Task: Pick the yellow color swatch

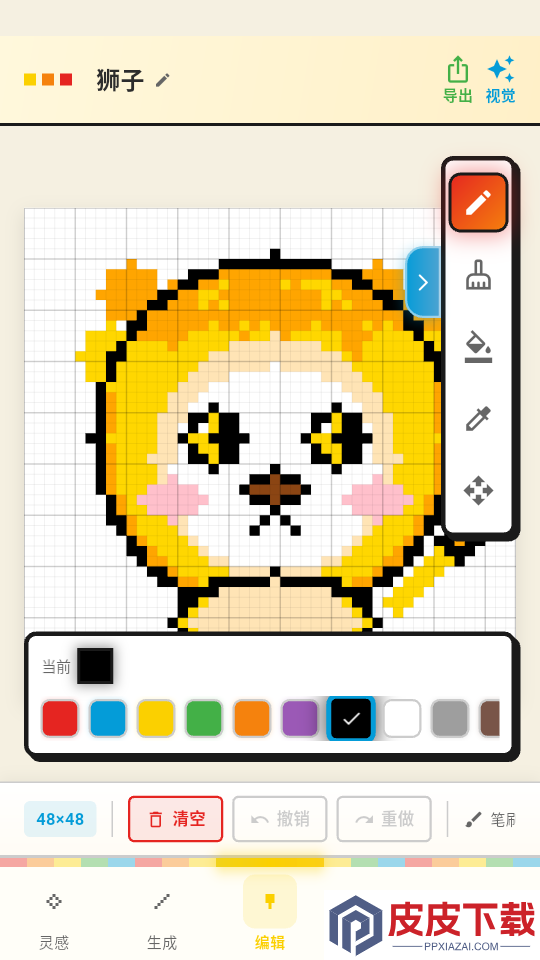Action: tap(156, 718)
